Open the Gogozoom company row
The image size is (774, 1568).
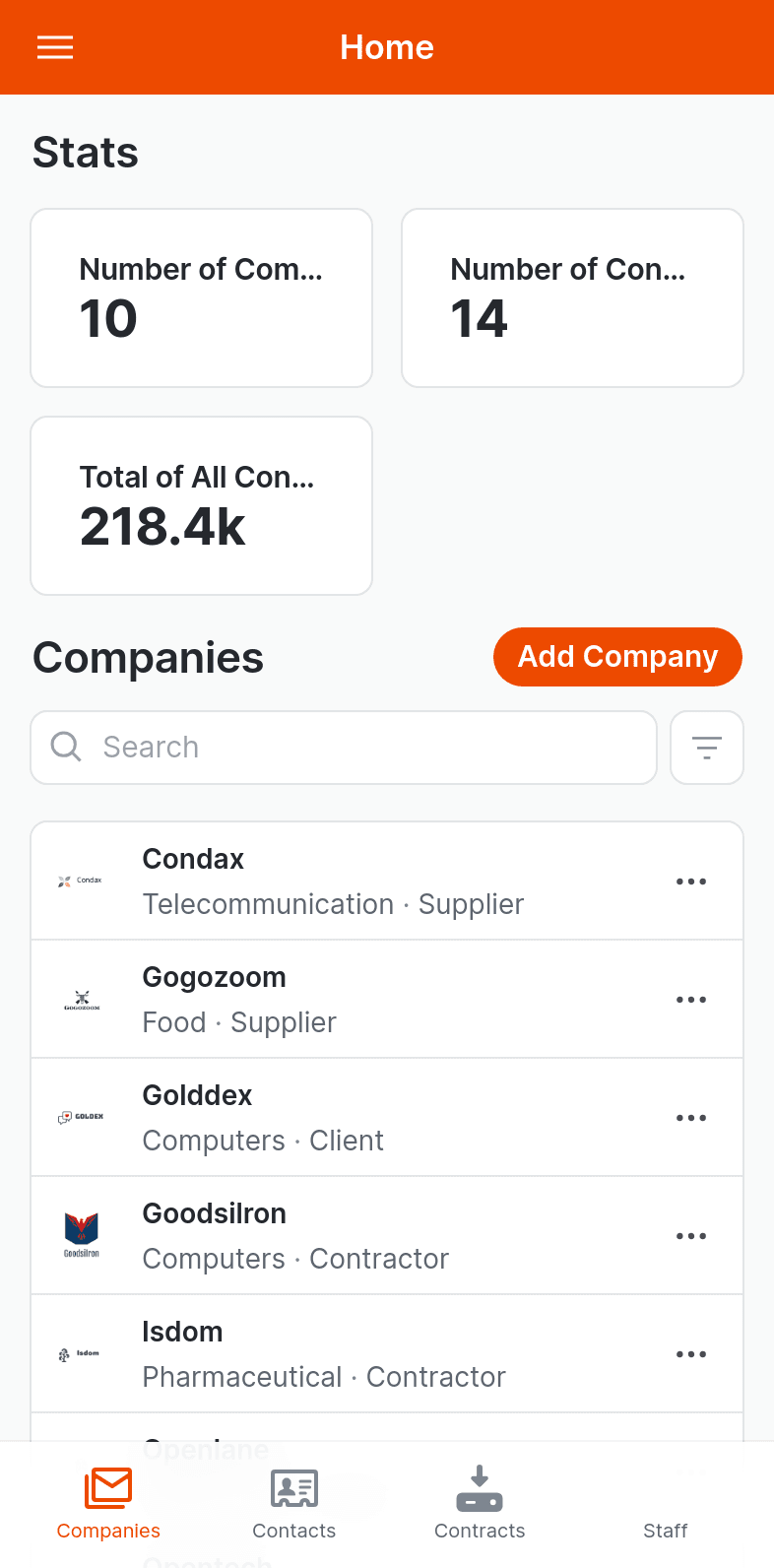click(x=387, y=1000)
